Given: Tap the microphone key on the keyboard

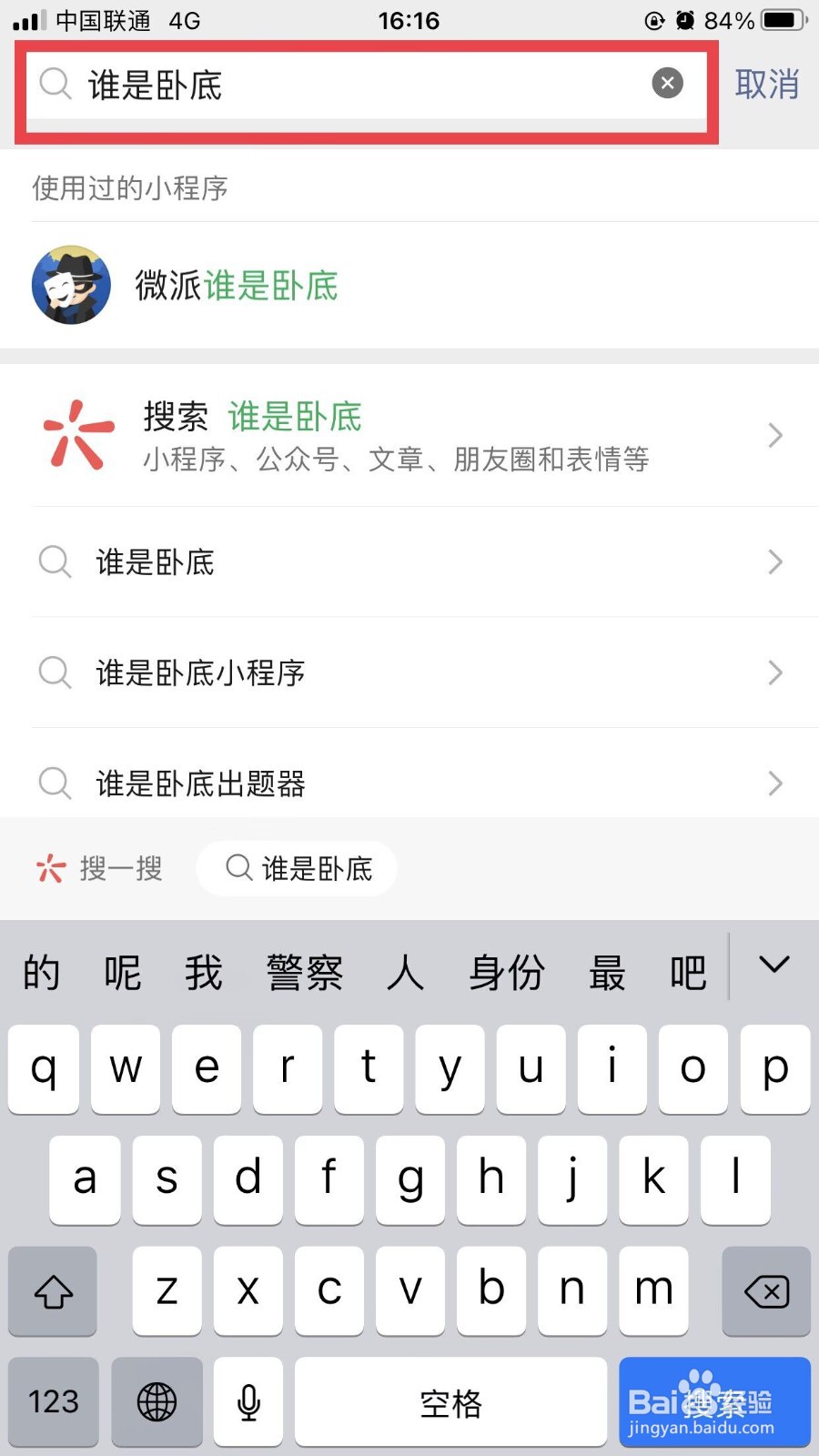Looking at the screenshot, I should [x=248, y=1401].
